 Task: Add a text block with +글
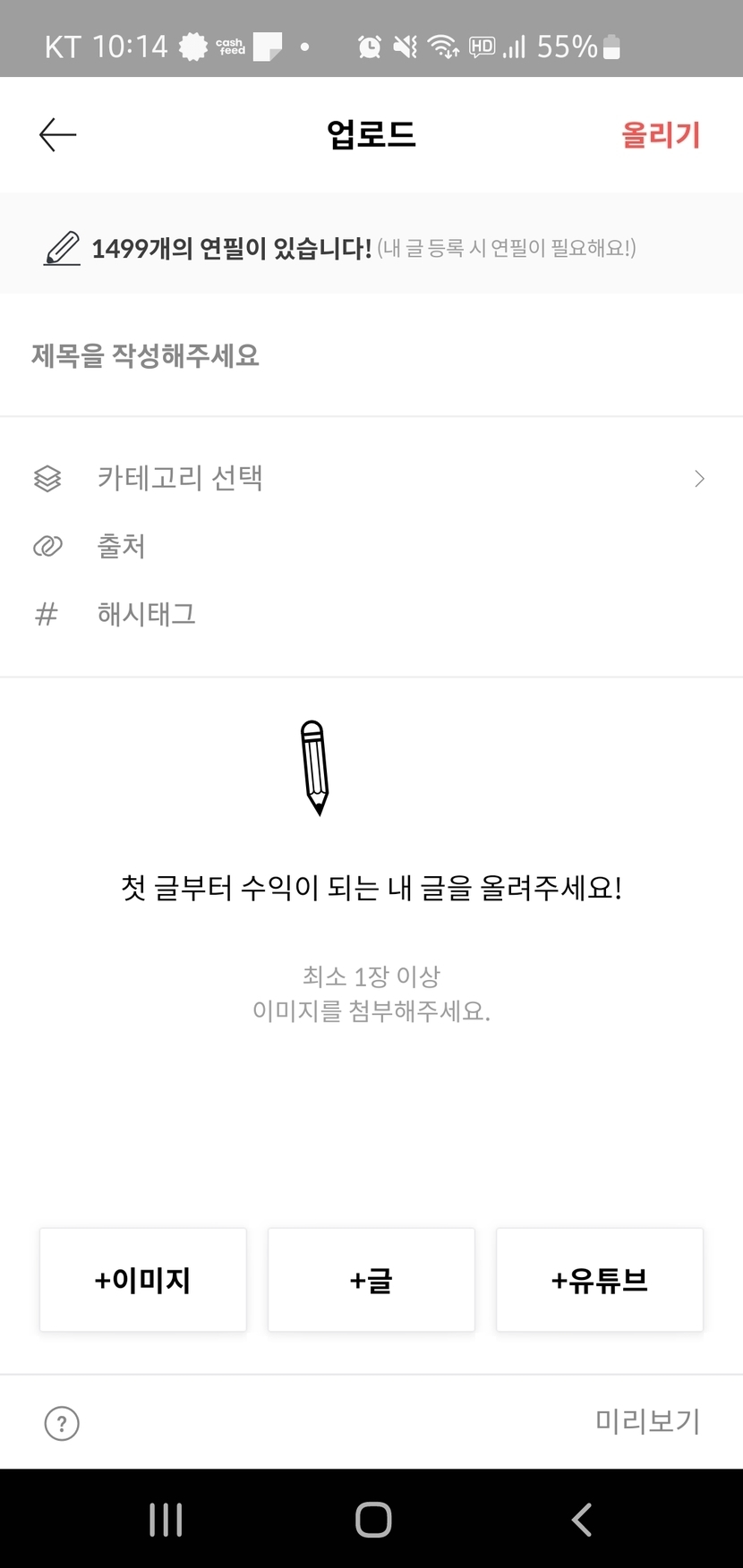pos(371,1280)
